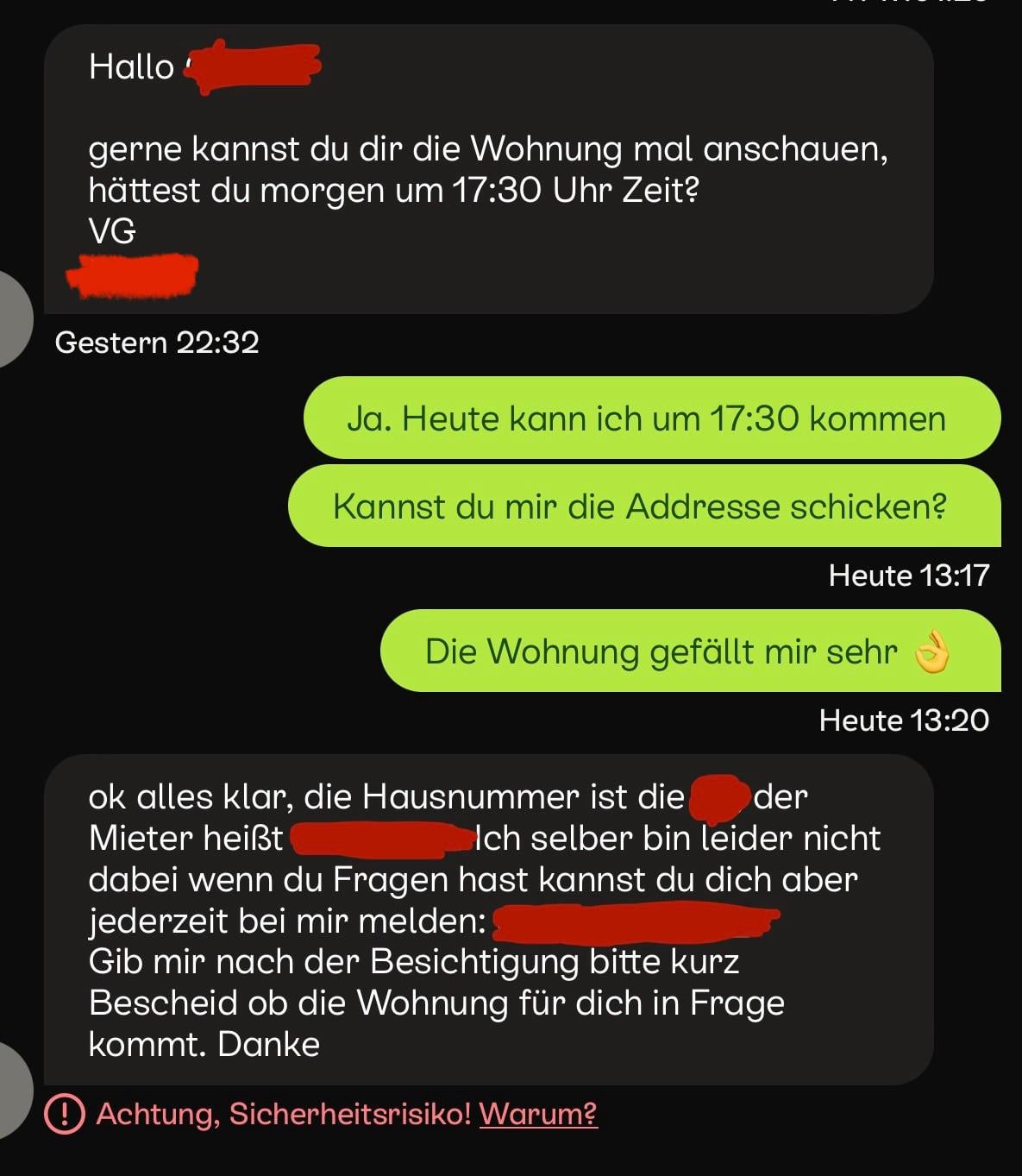
Task: Open the "Warum?" security risk link
Action: pyautogui.click(x=538, y=1114)
